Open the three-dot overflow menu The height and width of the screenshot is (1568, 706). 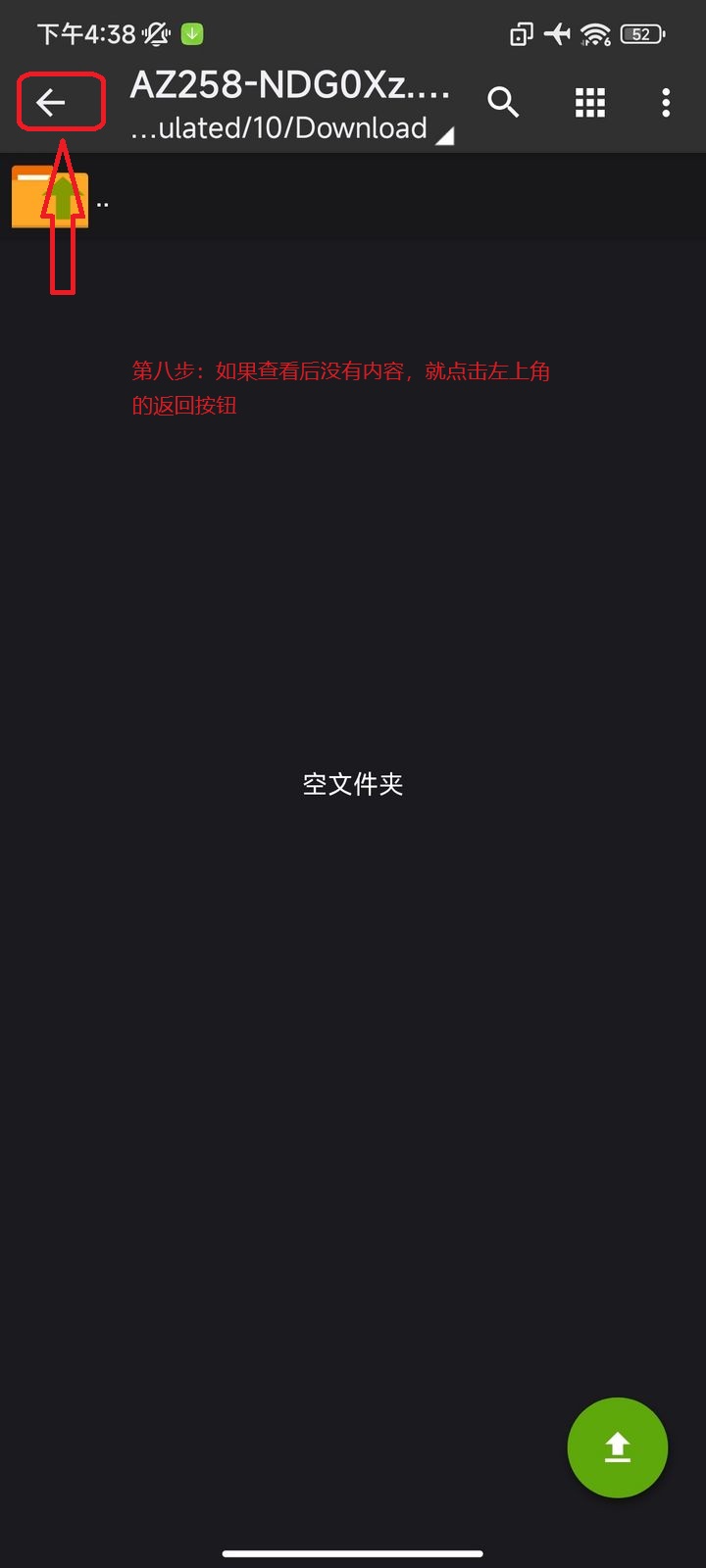pyautogui.click(x=666, y=102)
